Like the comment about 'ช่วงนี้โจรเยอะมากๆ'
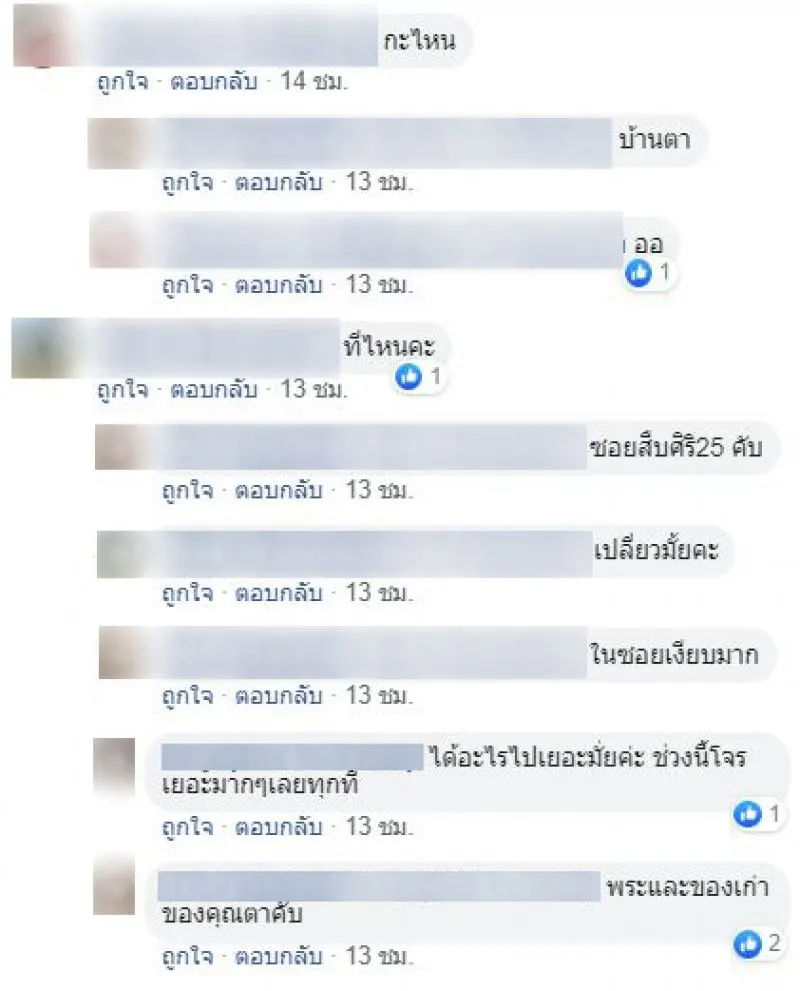The width and height of the screenshot is (800, 991). 187,828
